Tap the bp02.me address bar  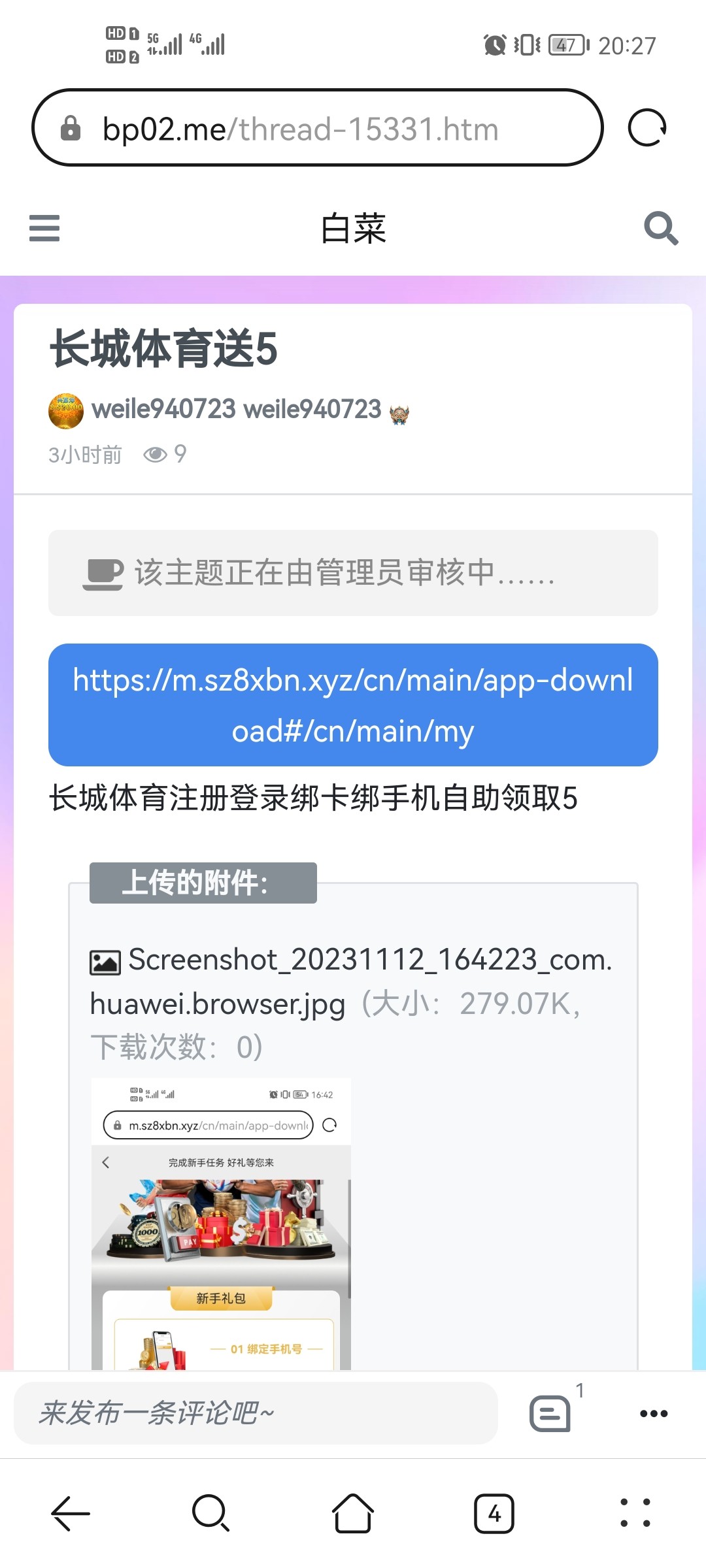click(x=301, y=129)
